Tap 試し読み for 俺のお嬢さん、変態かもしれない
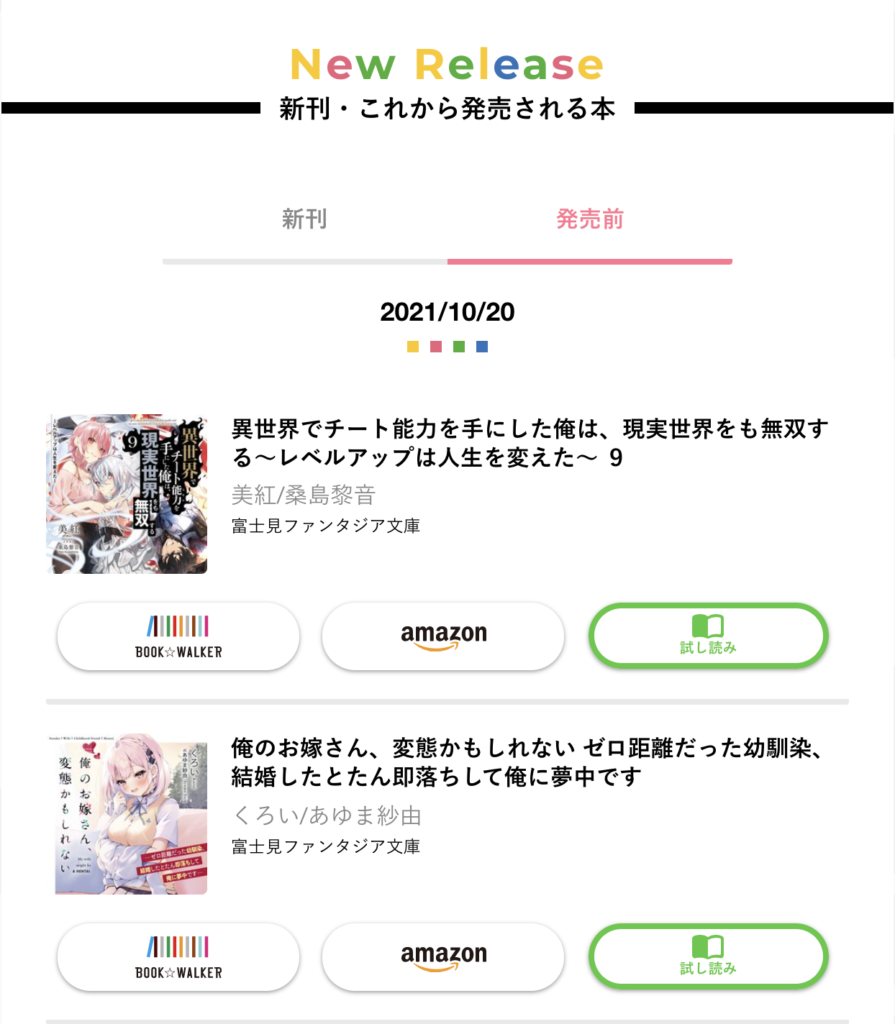This screenshot has width=895, height=1024. [708, 957]
